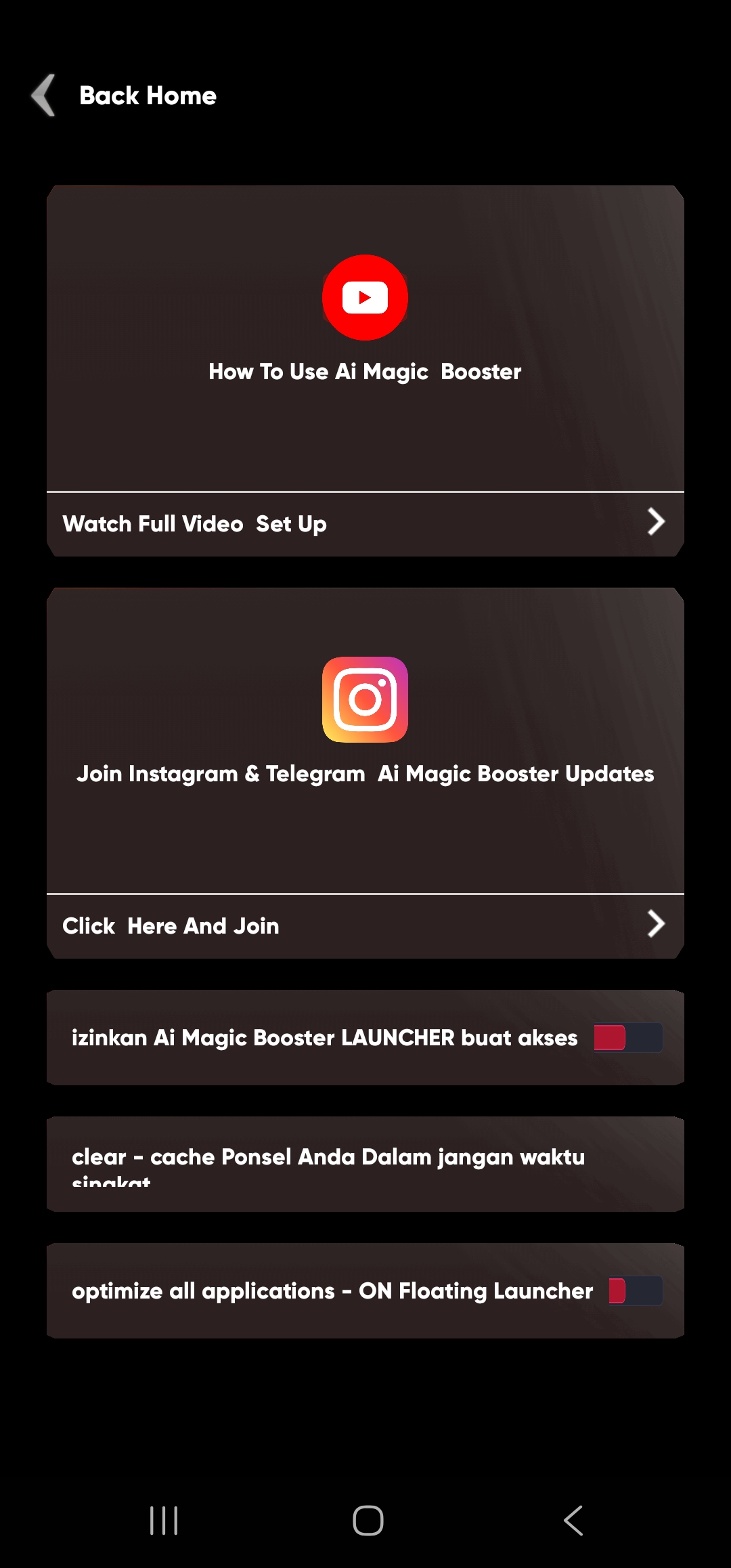731x1568 pixels.
Task: Open the Instagram icon card
Action: click(x=365, y=699)
